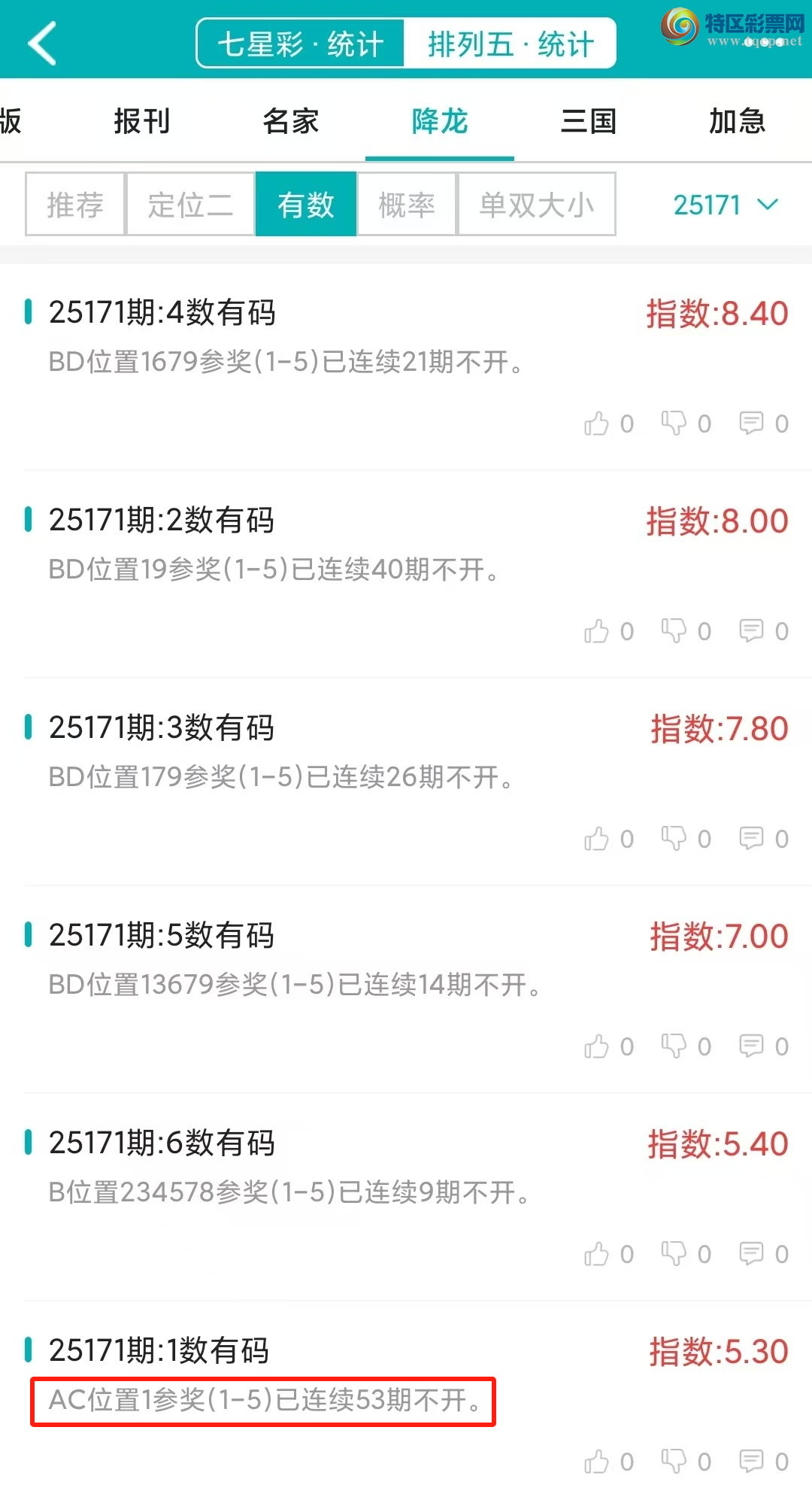Select the 推荐 filter

pyautogui.click(x=75, y=205)
